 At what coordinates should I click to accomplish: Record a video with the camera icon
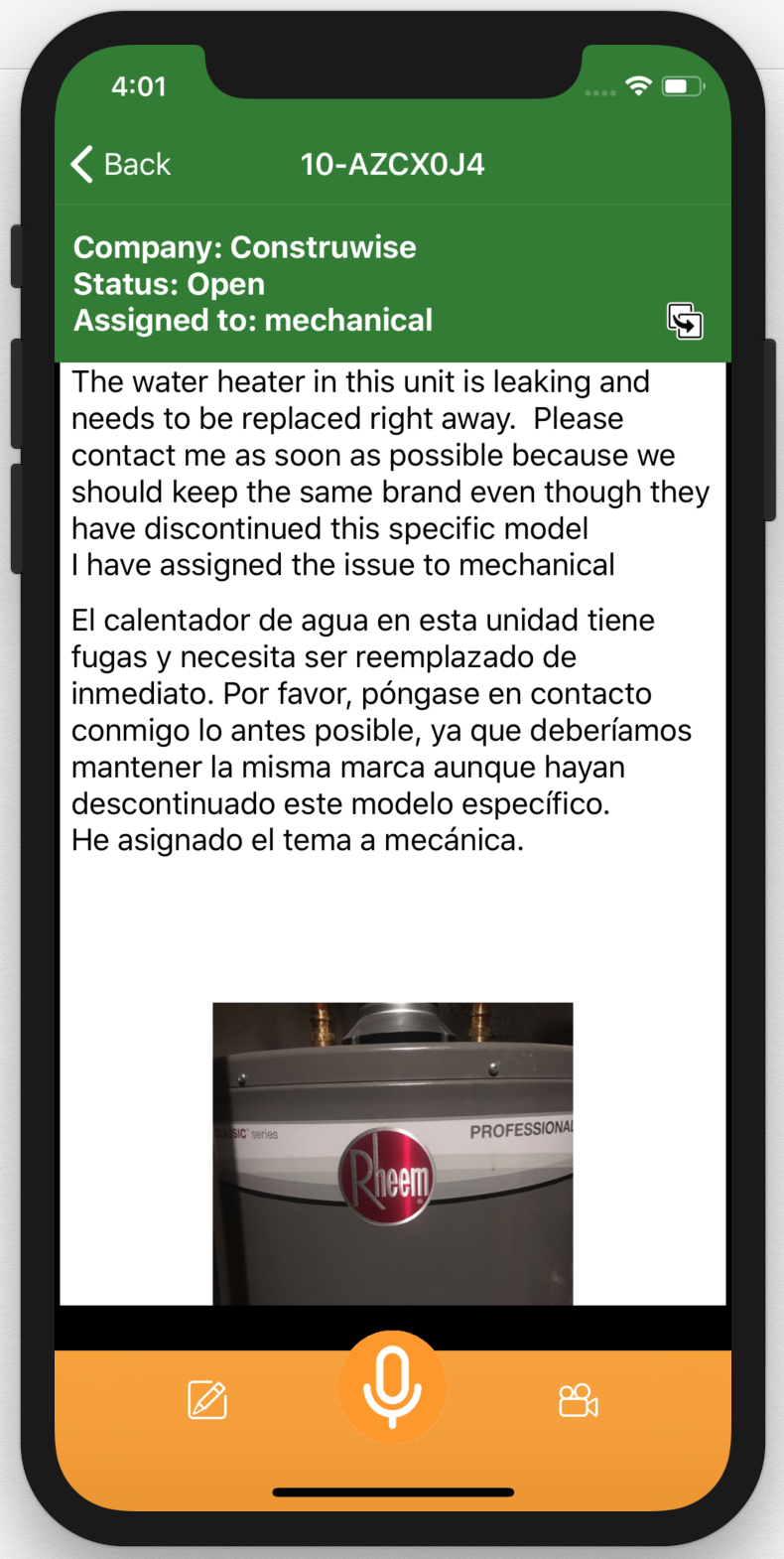(x=578, y=1400)
